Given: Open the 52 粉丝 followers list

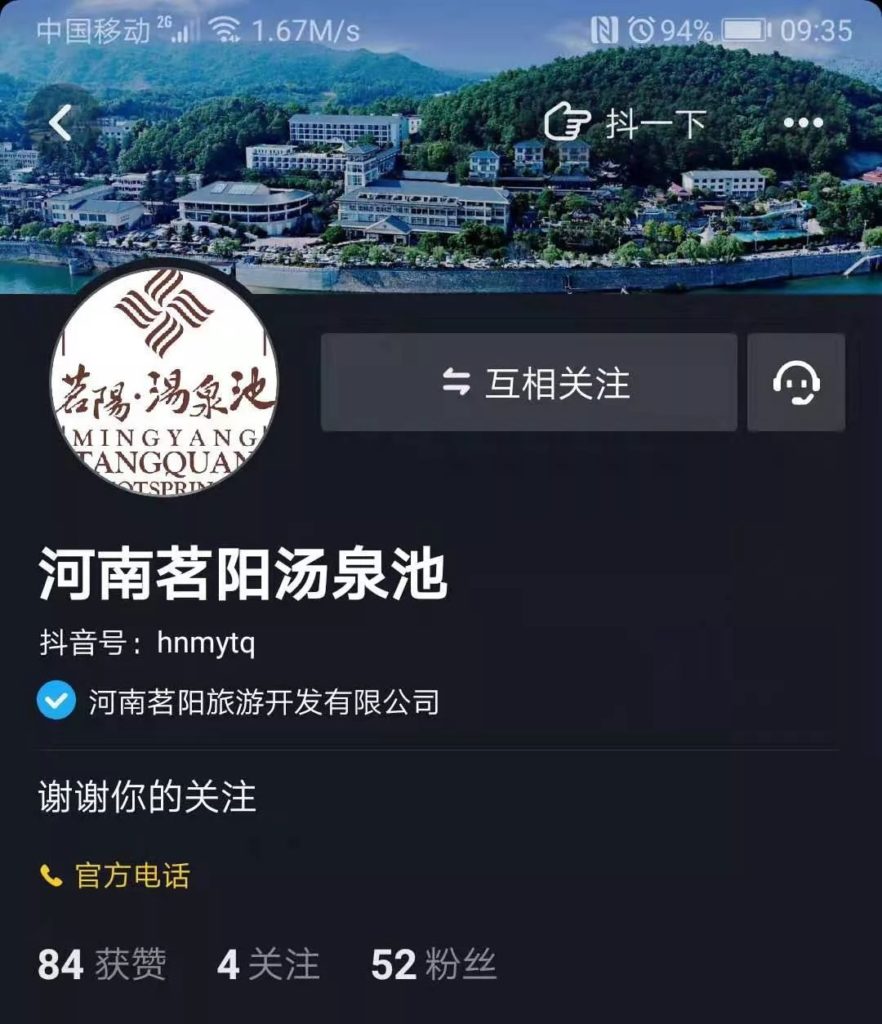Looking at the screenshot, I should tap(433, 965).
